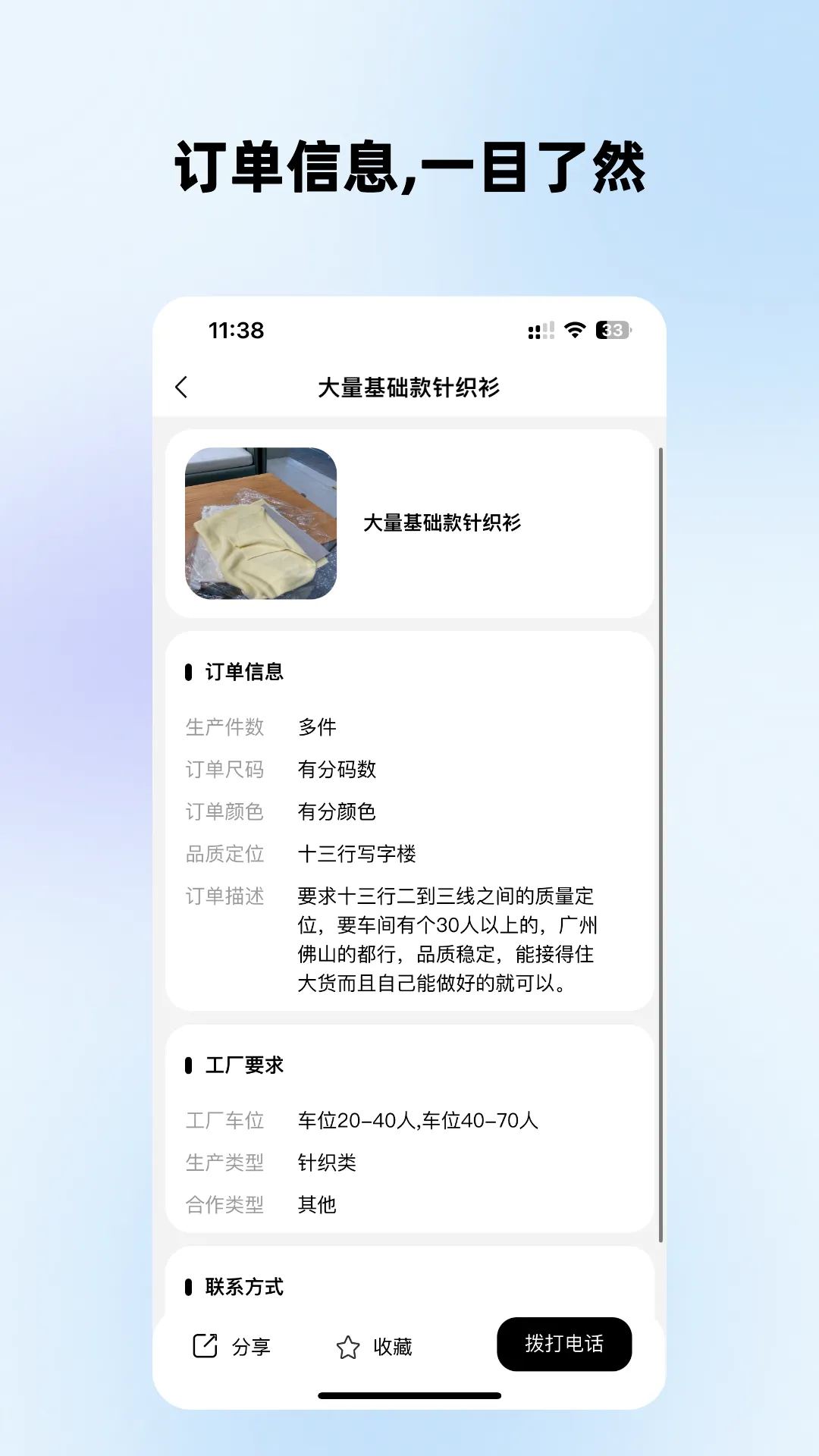Toggle the 收藏 favorite state
Viewport: 819px width, 1456px height.
click(x=394, y=1344)
